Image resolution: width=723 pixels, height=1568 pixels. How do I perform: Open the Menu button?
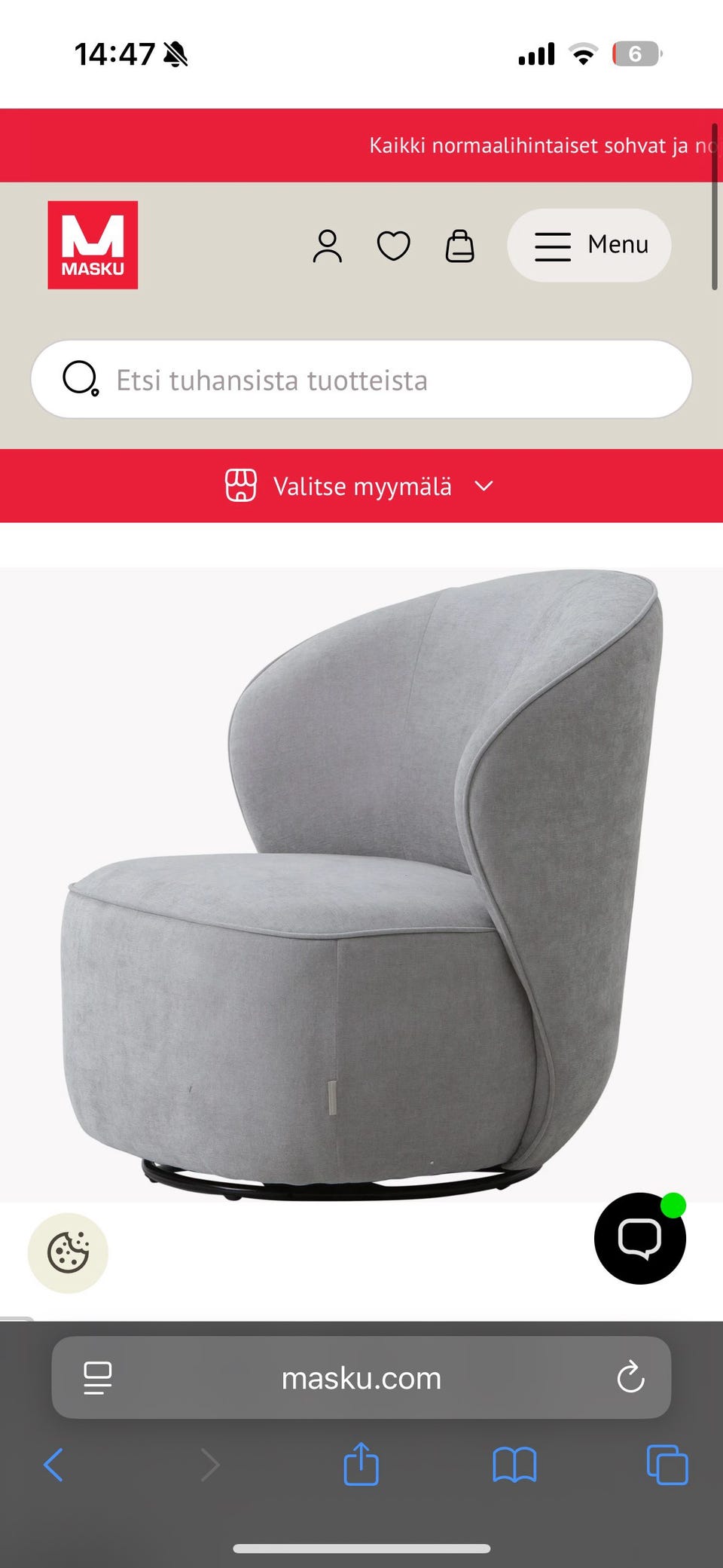589,245
